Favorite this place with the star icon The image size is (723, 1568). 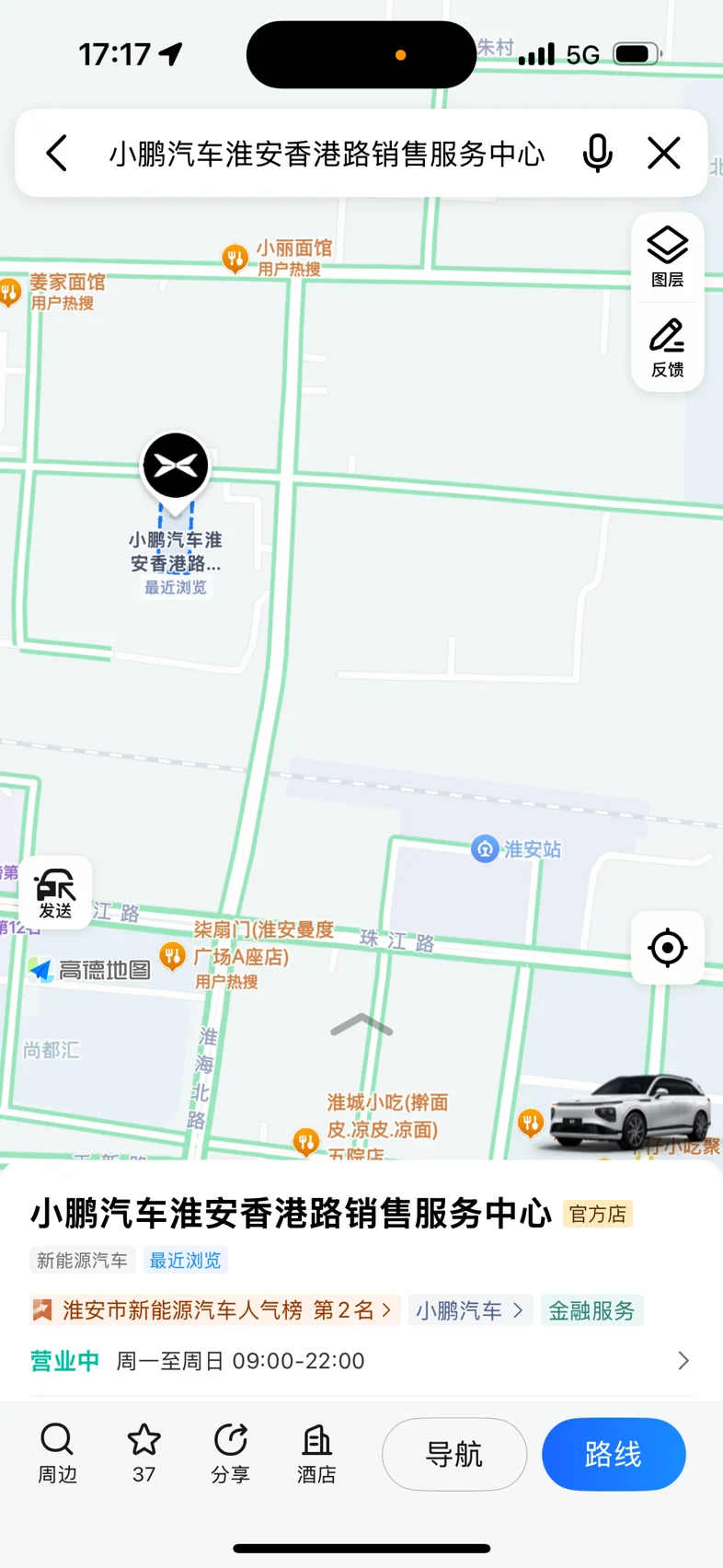(x=143, y=1453)
